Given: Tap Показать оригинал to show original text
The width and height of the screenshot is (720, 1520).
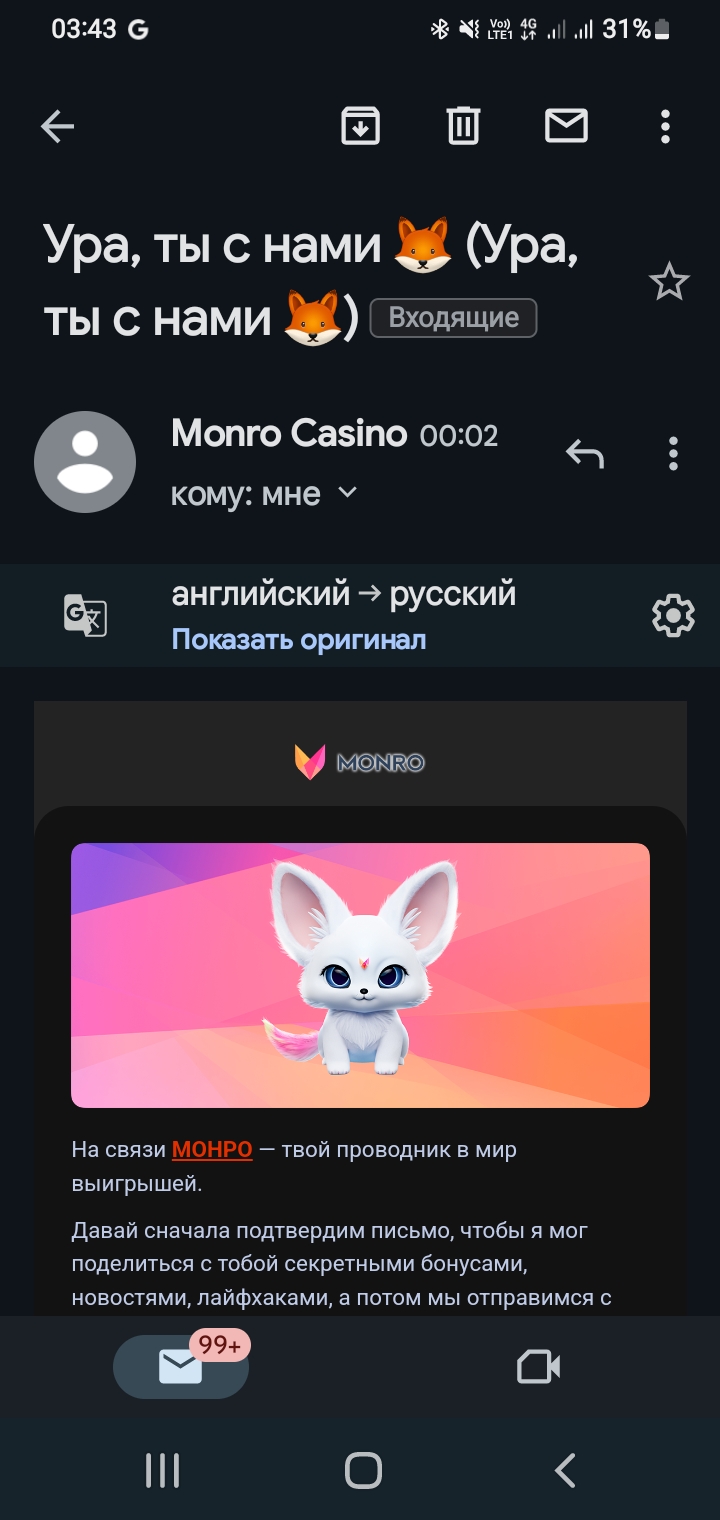Looking at the screenshot, I should [299, 639].
